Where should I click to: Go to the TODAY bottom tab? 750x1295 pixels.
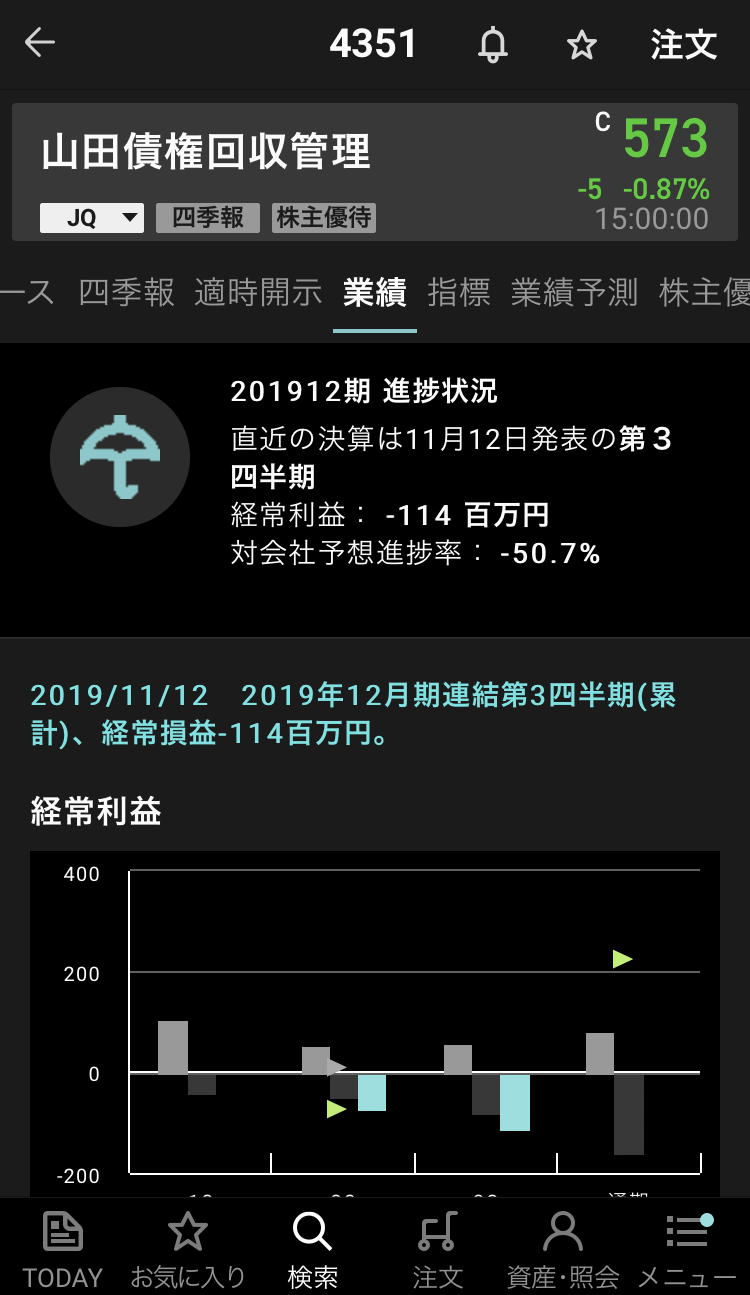point(63,1248)
